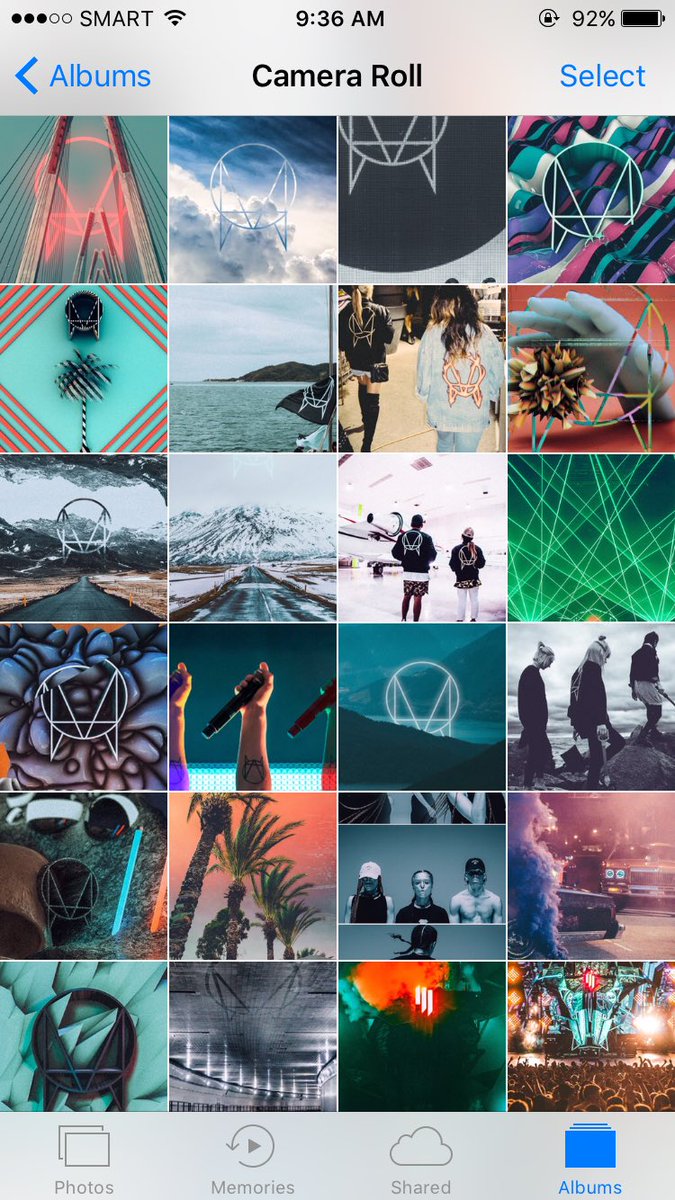Screen dimensions: 675x1200
Task: Go back to Albums
Action: point(84,76)
